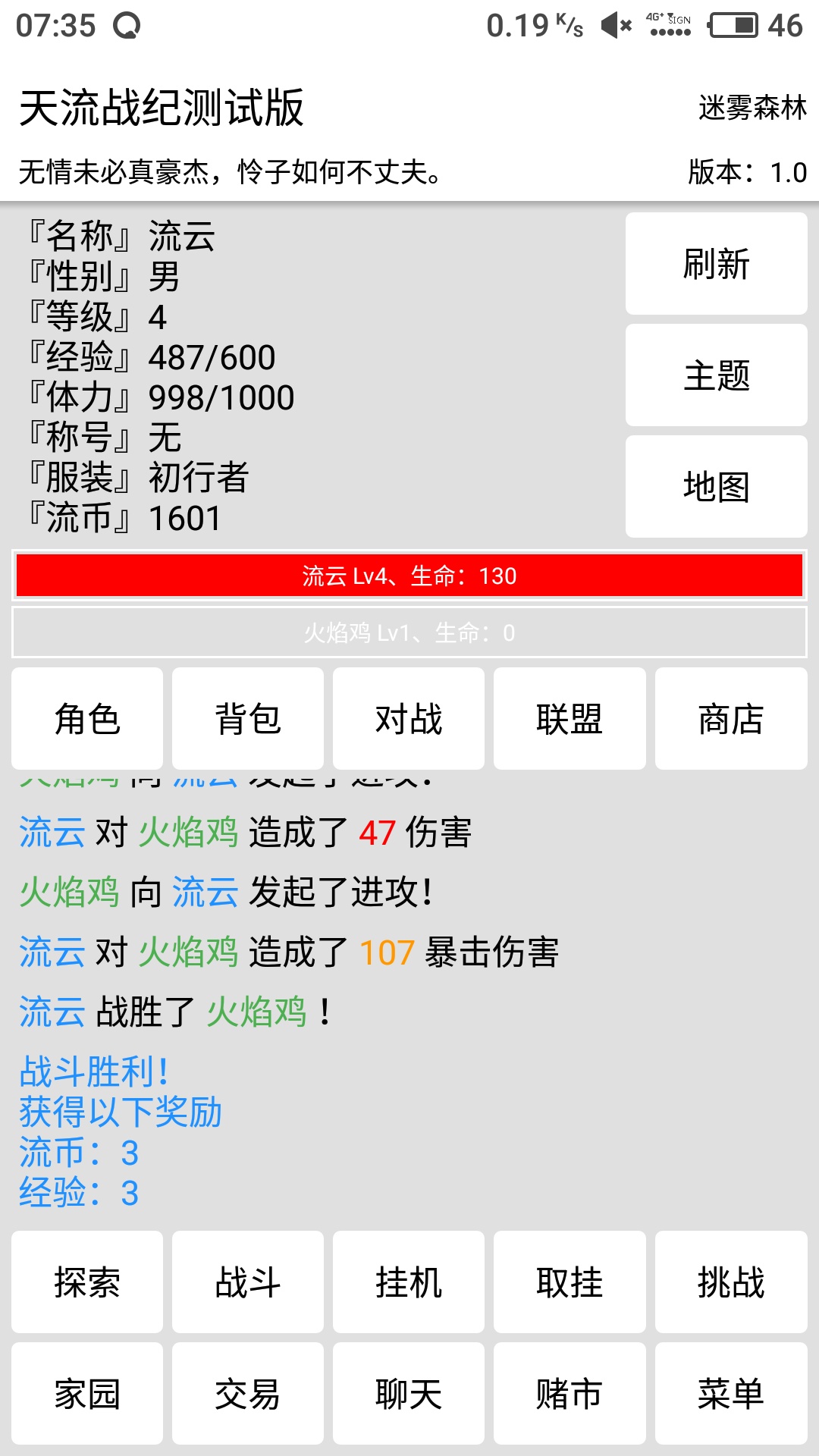Screen dimensions: 819x1456
Task: Enable 挂机 idle mode
Action: (409, 1282)
